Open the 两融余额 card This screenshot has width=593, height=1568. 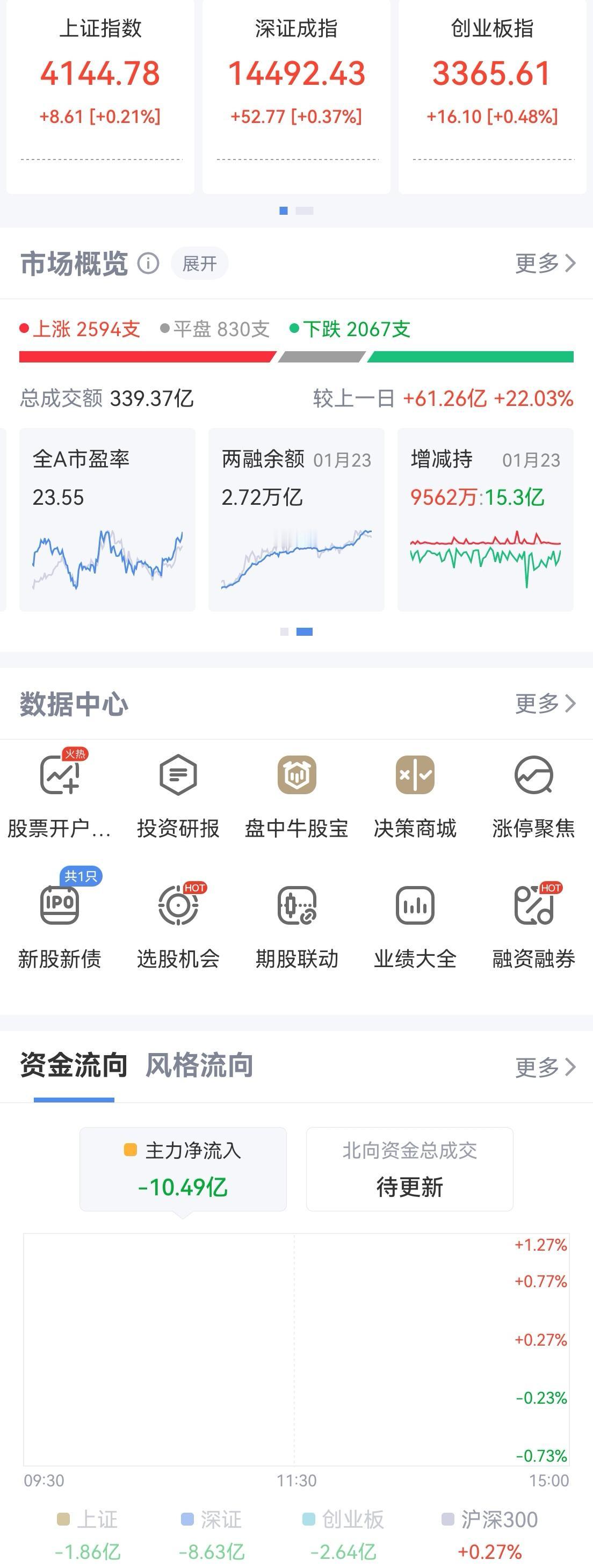tap(296, 519)
